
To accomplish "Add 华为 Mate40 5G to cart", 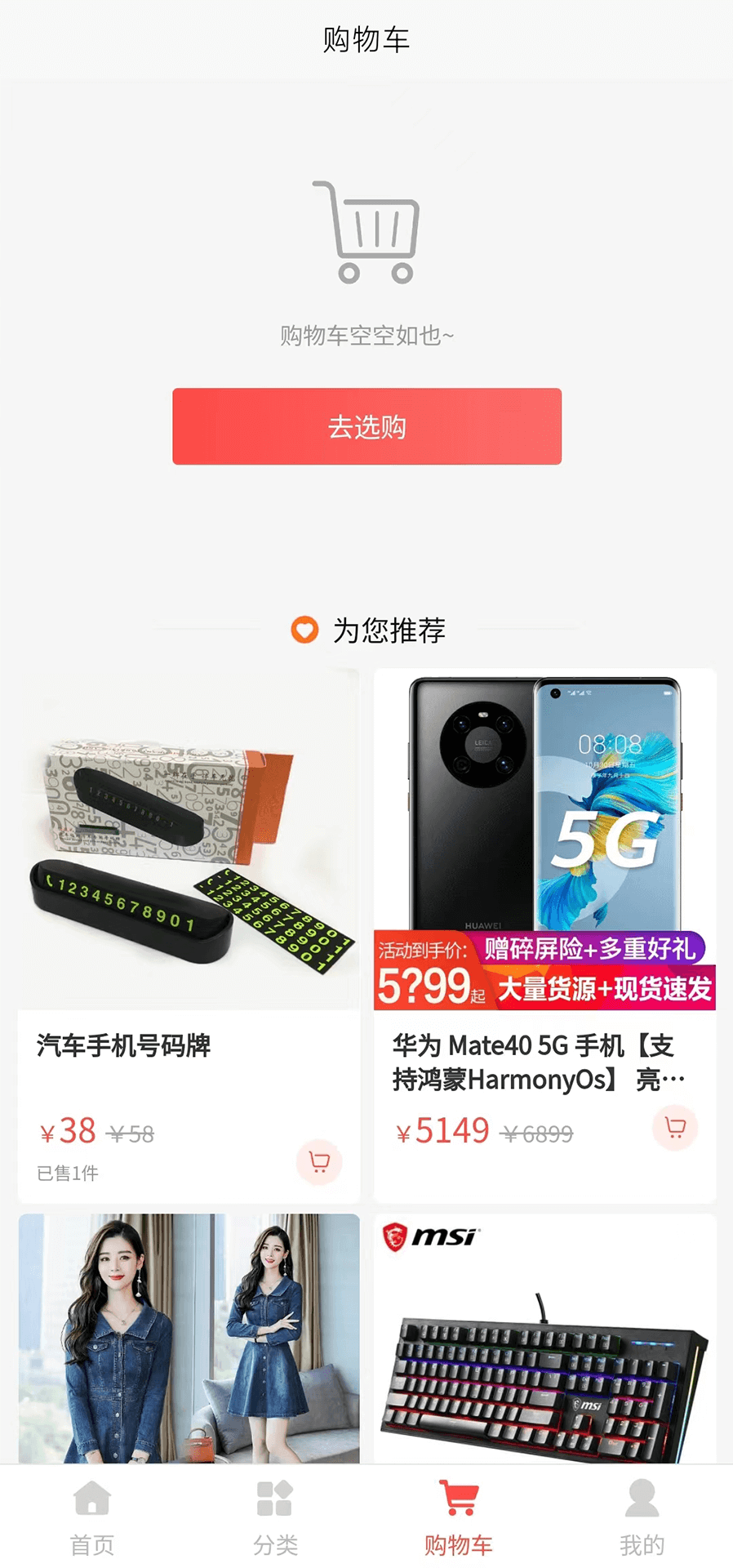I will [675, 1128].
